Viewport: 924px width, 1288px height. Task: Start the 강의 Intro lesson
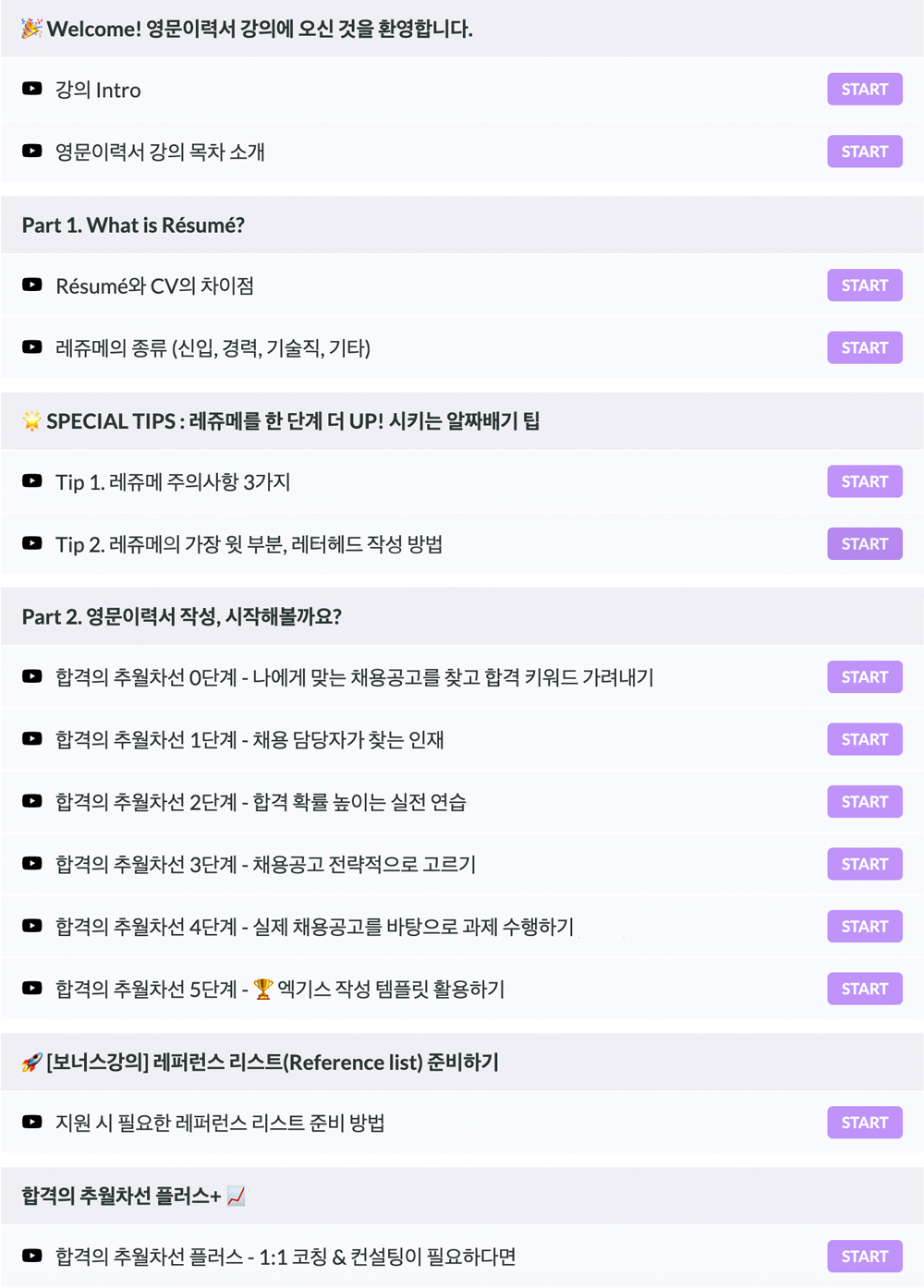point(864,90)
